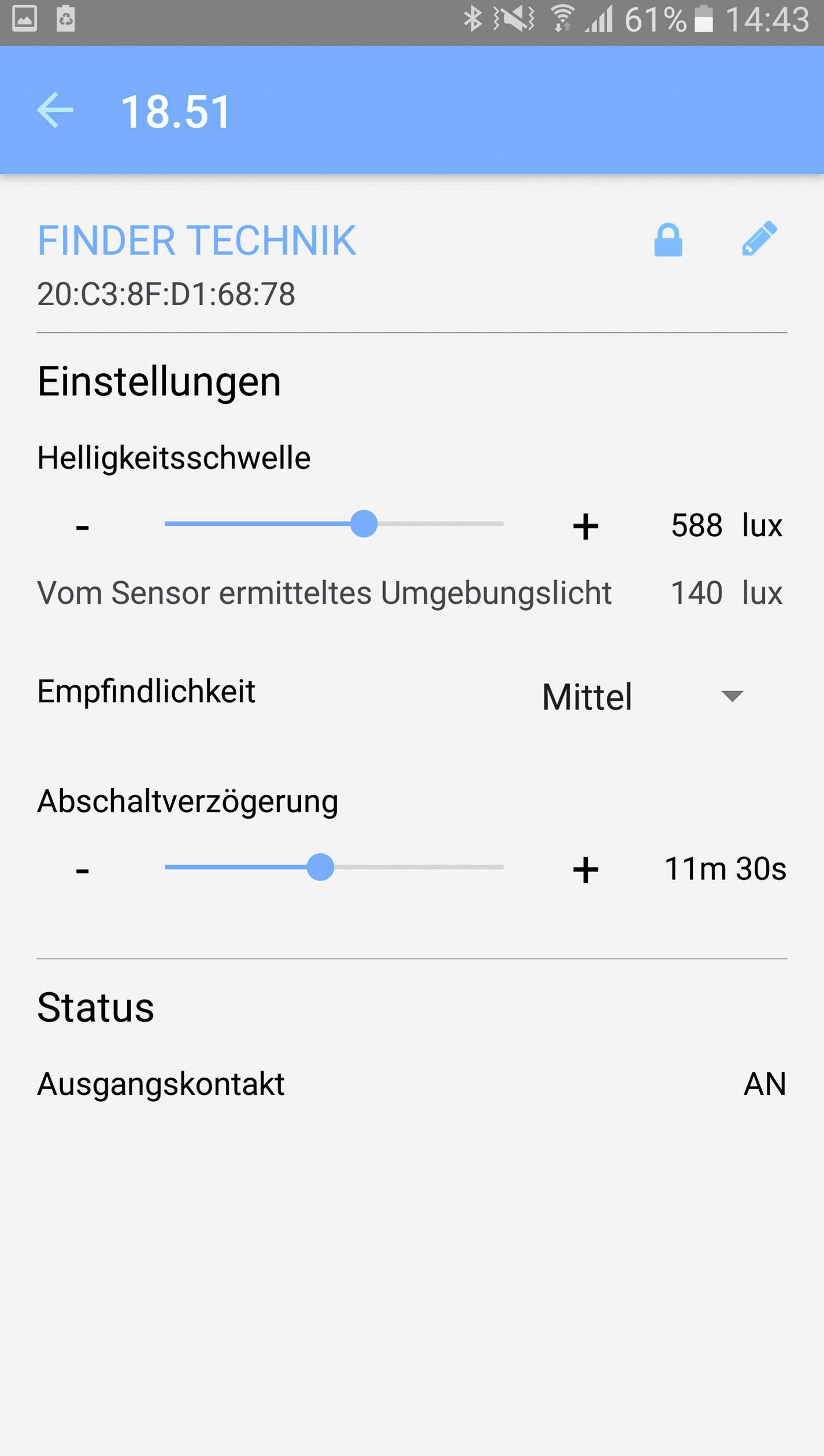This screenshot has width=824, height=1456.
Task: Tap plus to raise Helligkeitsschwelle
Action: coord(586,526)
